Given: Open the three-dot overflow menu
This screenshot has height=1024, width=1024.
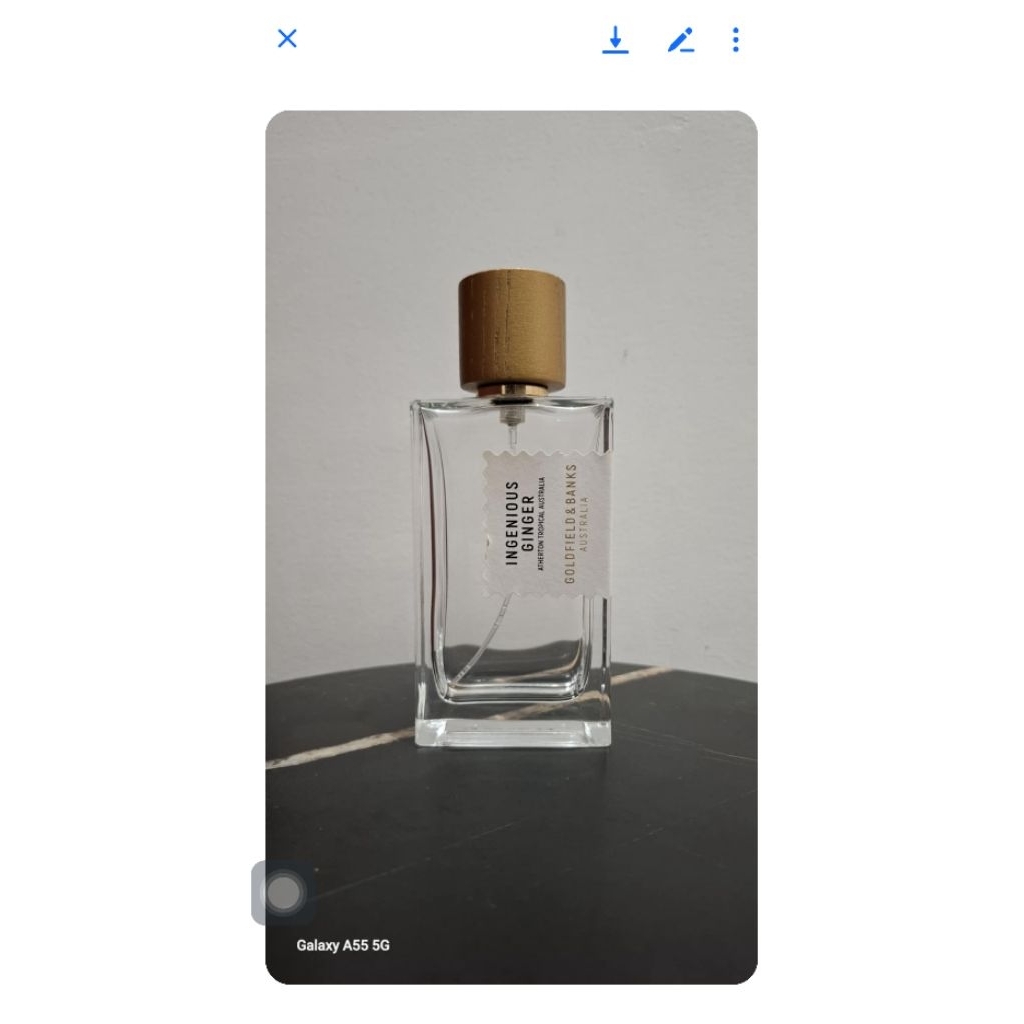Looking at the screenshot, I should (736, 40).
